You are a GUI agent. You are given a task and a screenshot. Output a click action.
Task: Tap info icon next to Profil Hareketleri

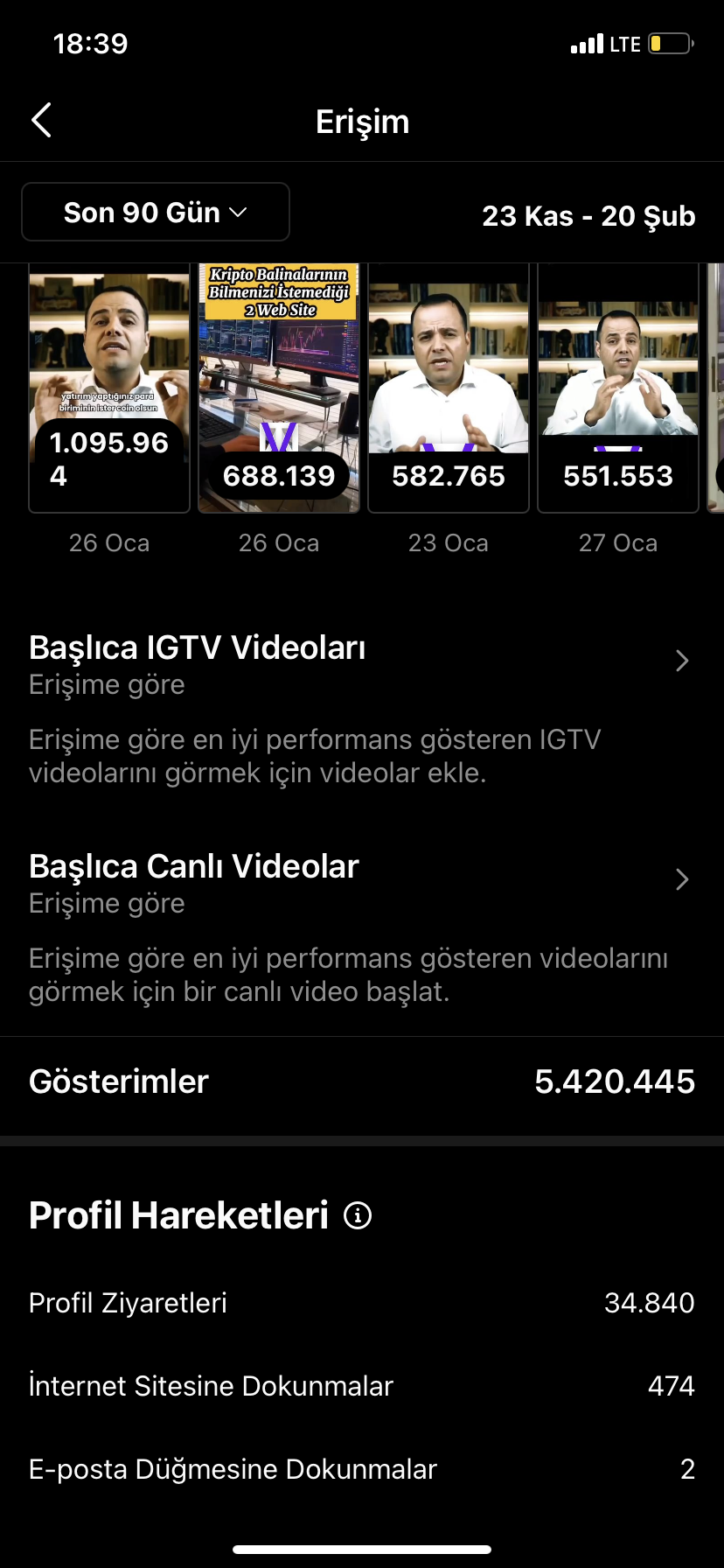(358, 1214)
